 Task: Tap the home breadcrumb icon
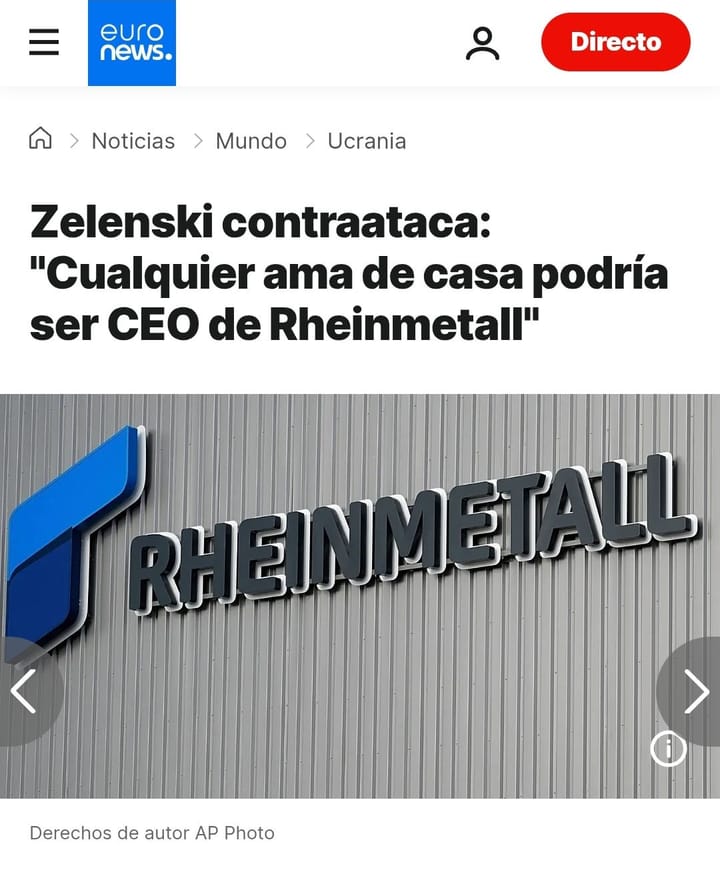coord(40,140)
